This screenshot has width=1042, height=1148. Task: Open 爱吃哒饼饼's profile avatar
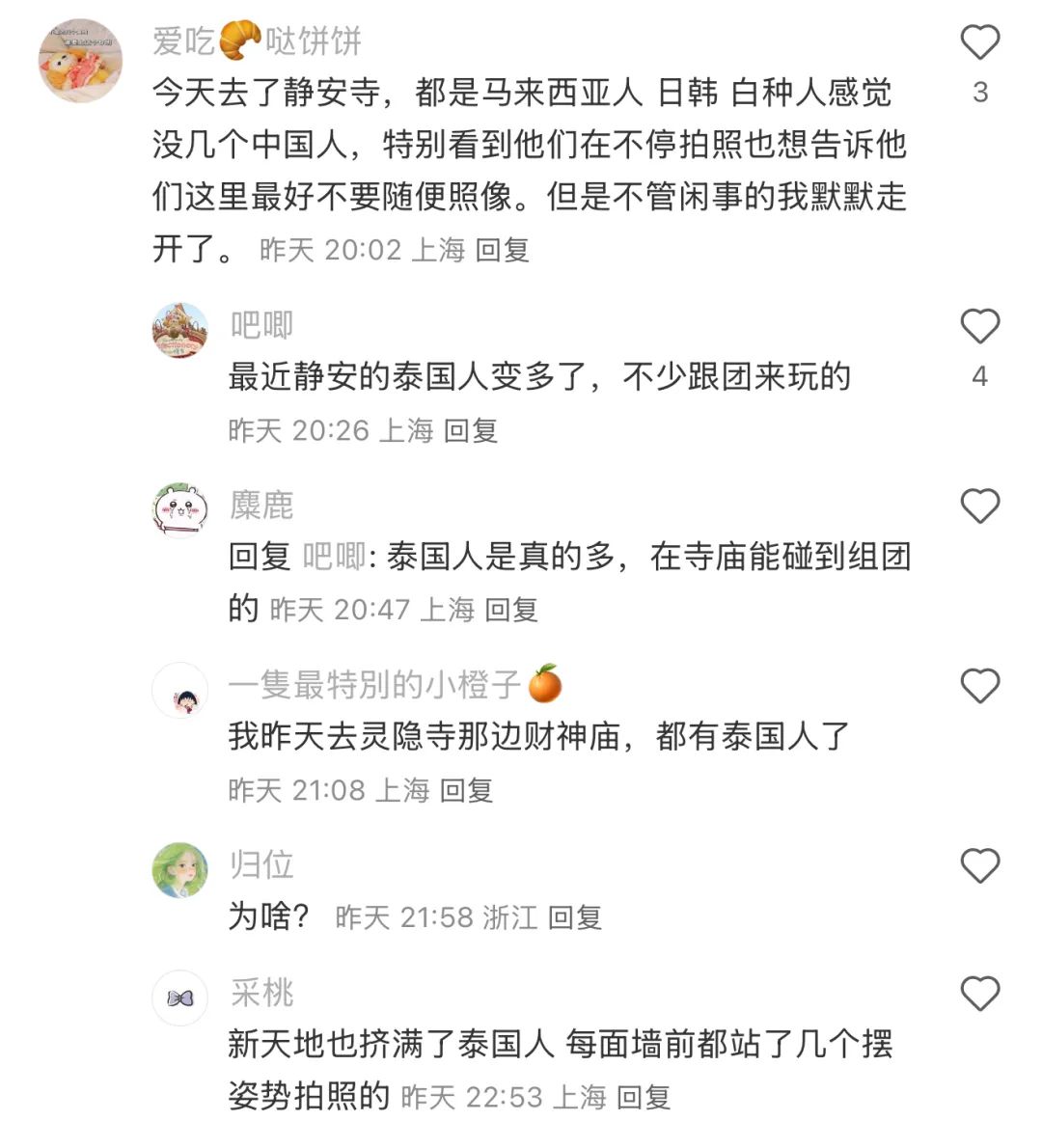[x=80, y=60]
